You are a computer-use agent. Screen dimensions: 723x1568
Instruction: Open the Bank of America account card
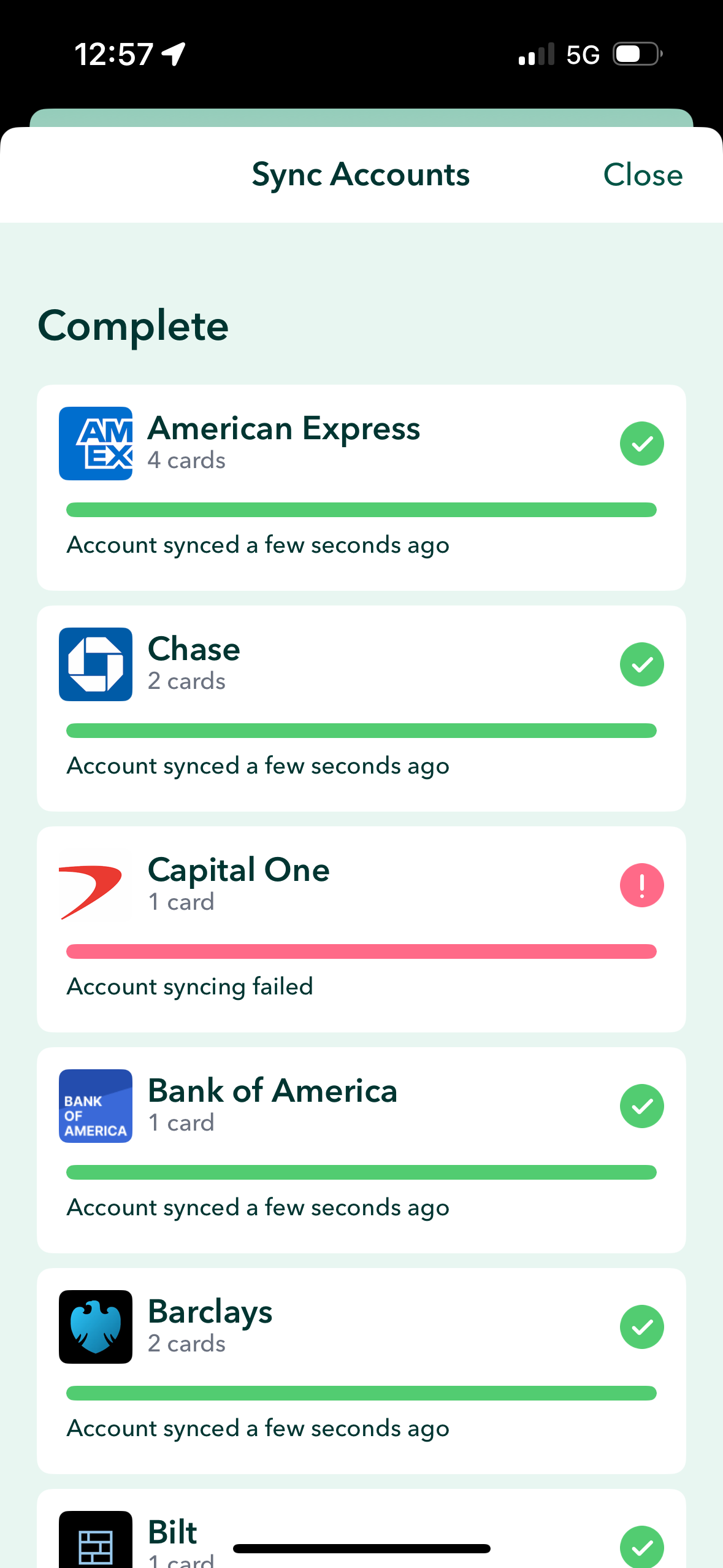[x=361, y=1150]
